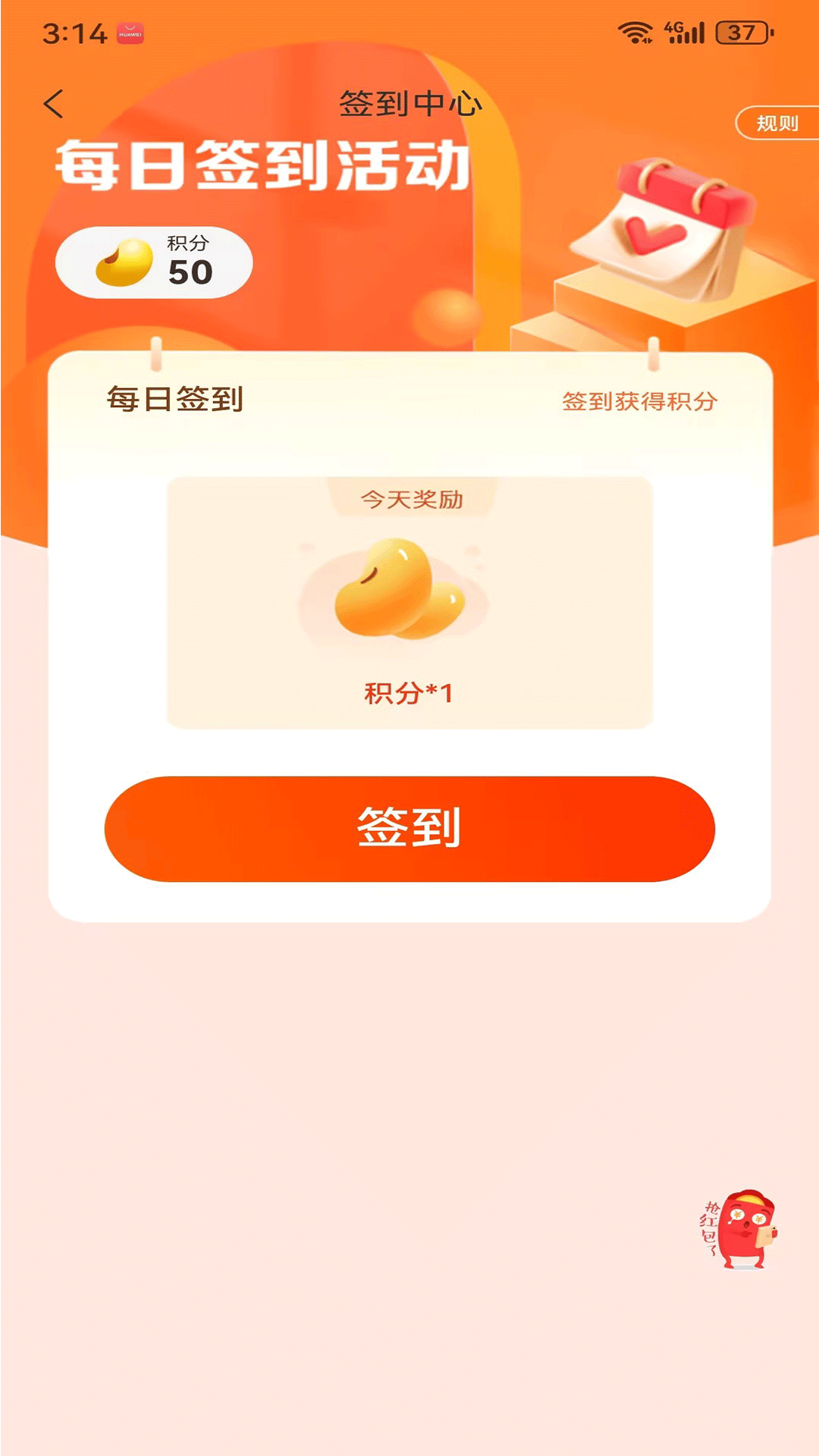
Task: Tap the Wi-Fi status icon
Action: [x=632, y=30]
